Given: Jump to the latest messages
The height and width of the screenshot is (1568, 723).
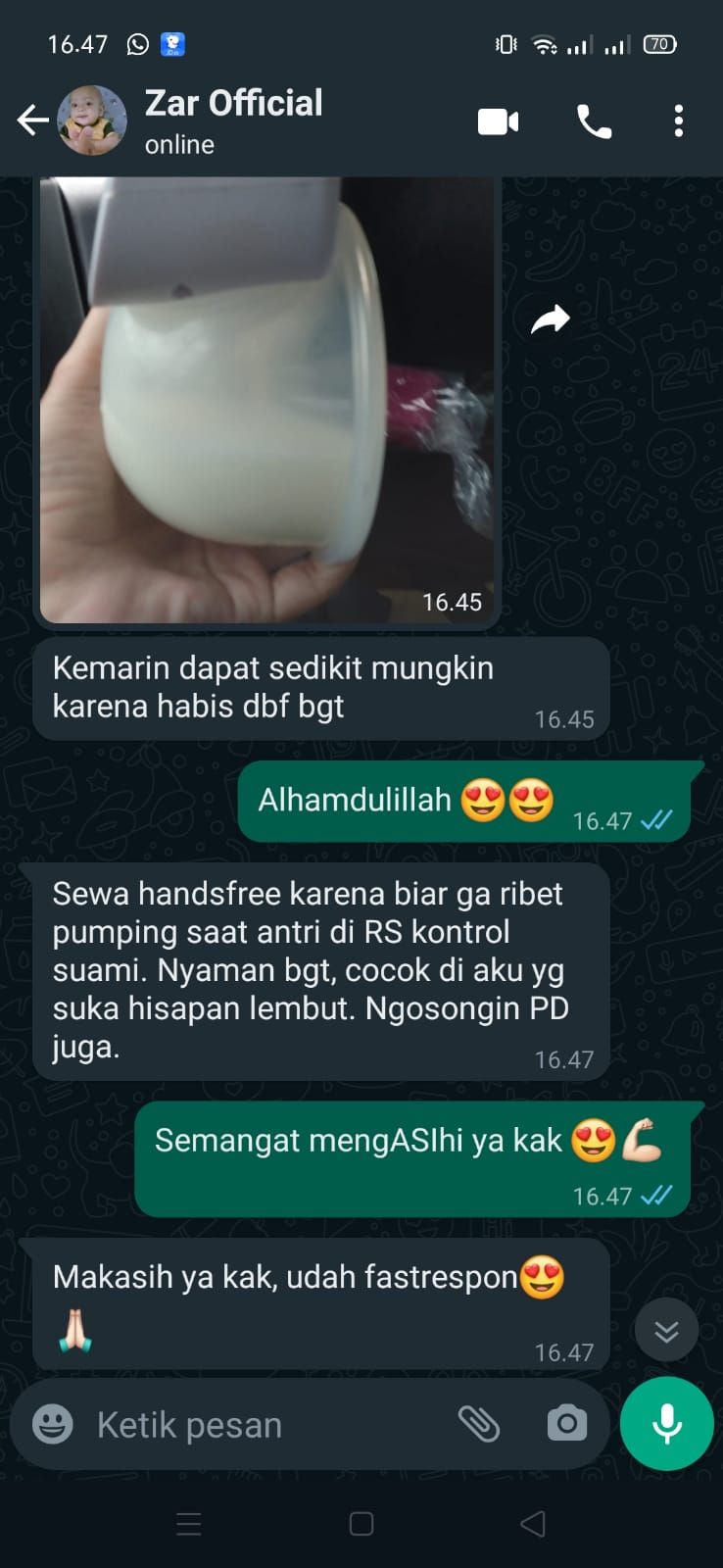Looking at the screenshot, I should (x=666, y=1330).
